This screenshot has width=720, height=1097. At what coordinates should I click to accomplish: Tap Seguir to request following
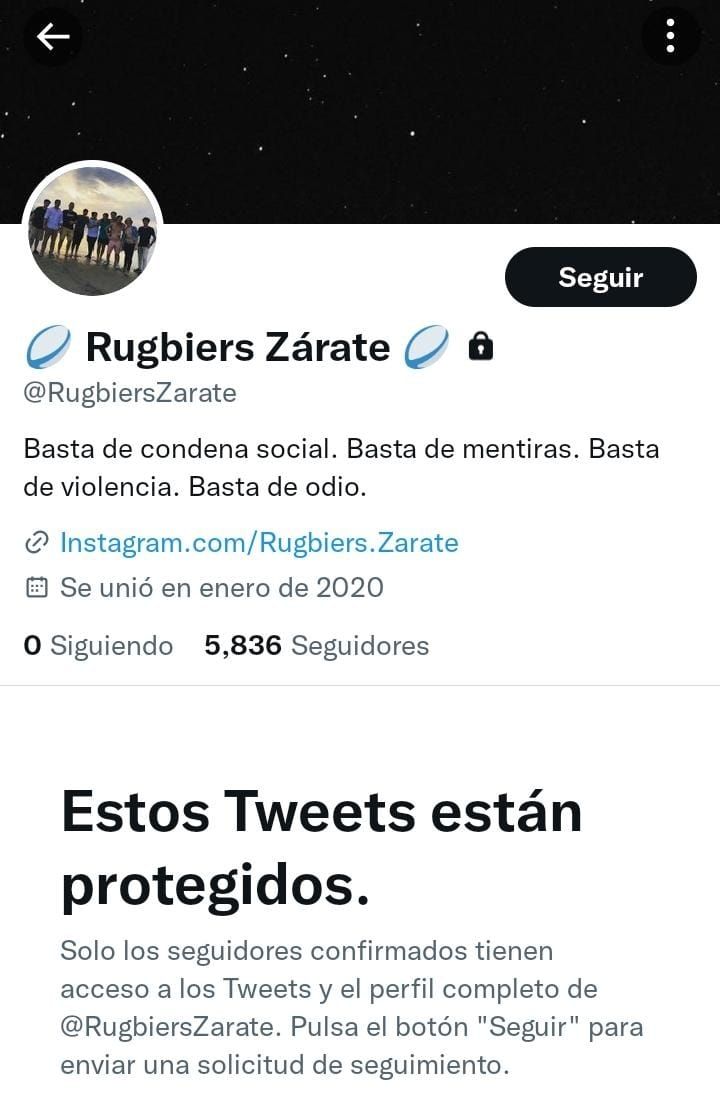[600, 277]
